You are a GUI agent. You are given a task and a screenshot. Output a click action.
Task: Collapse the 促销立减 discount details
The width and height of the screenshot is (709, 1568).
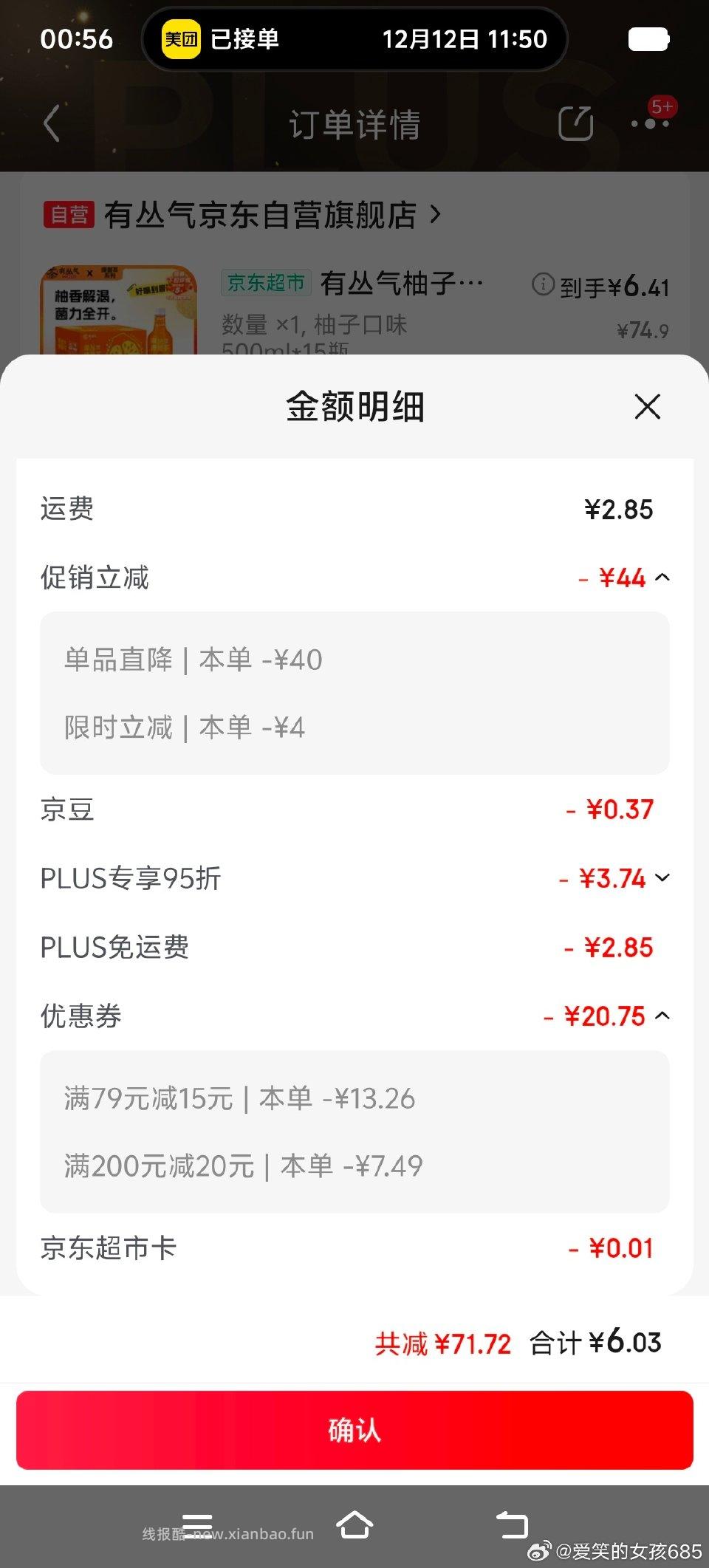pyautogui.click(x=662, y=578)
